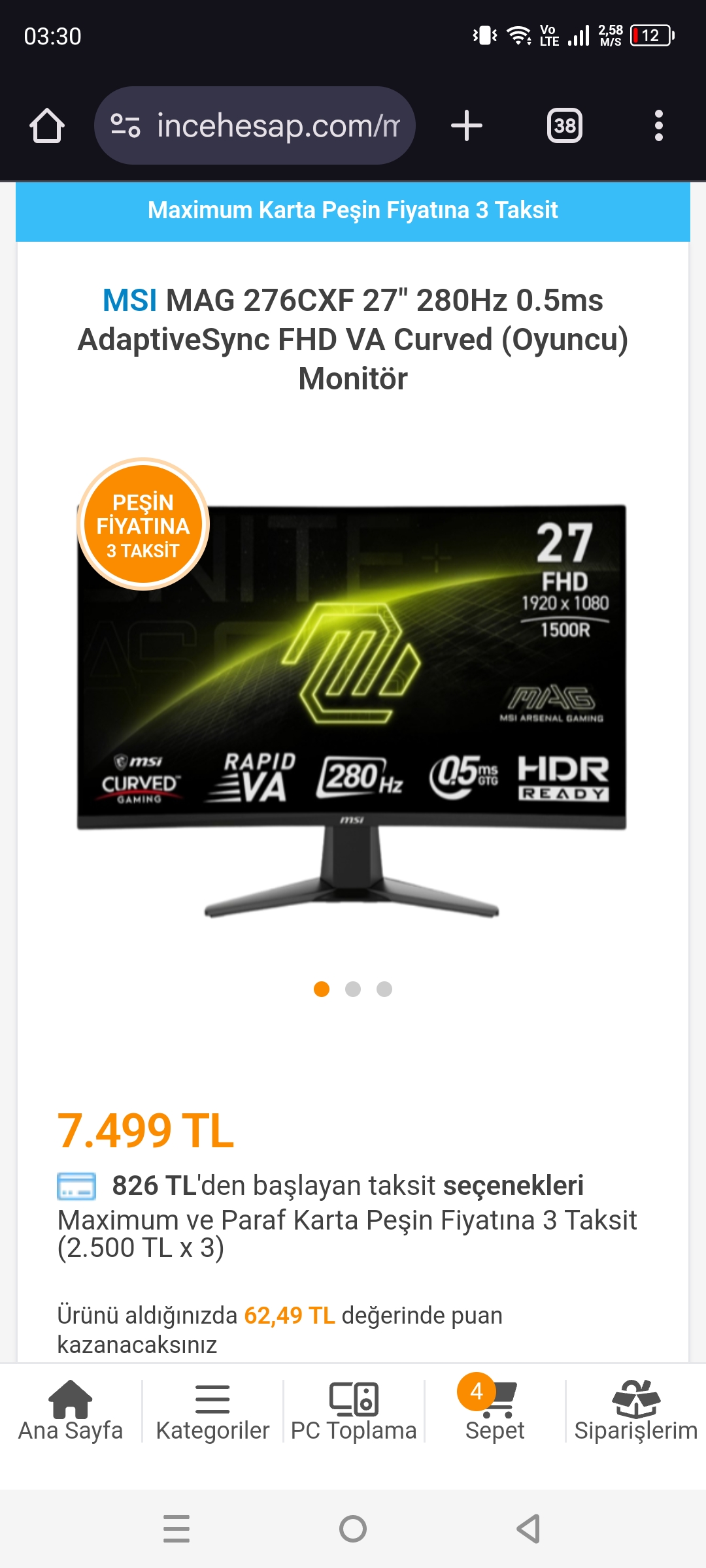Viewport: 706px width, 1568px height.
Task: Go to PC Toplama
Action: pyautogui.click(x=354, y=1411)
